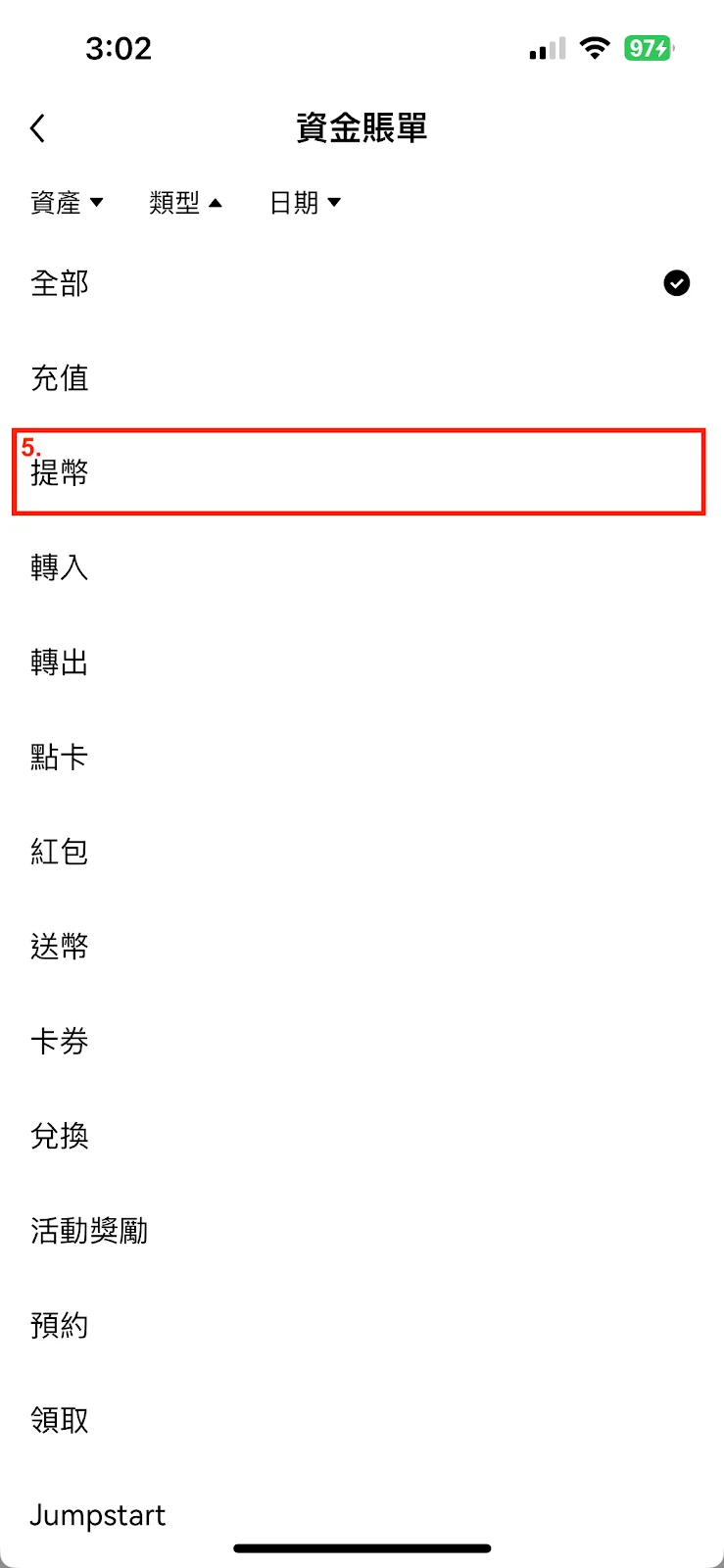Screen dimensions: 724x1568
Task: Filter by 轉出 transfer out
Action: (60, 662)
